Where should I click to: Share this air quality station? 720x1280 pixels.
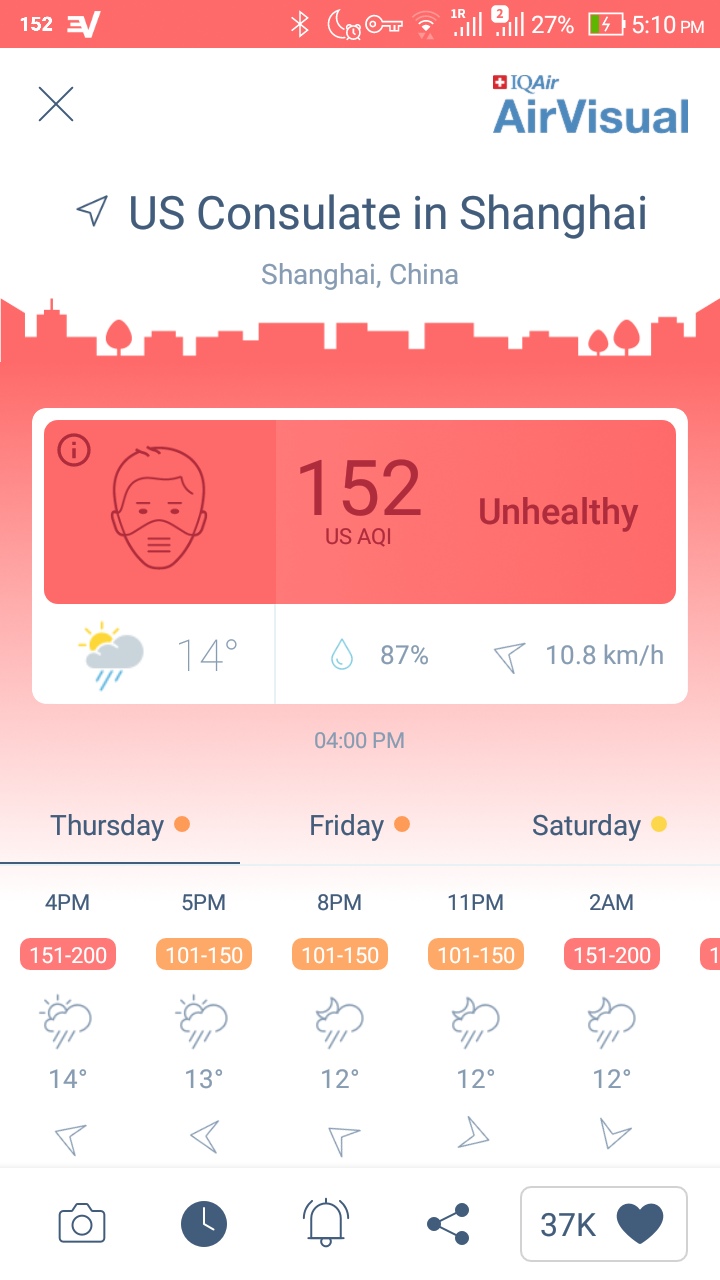point(448,1223)
